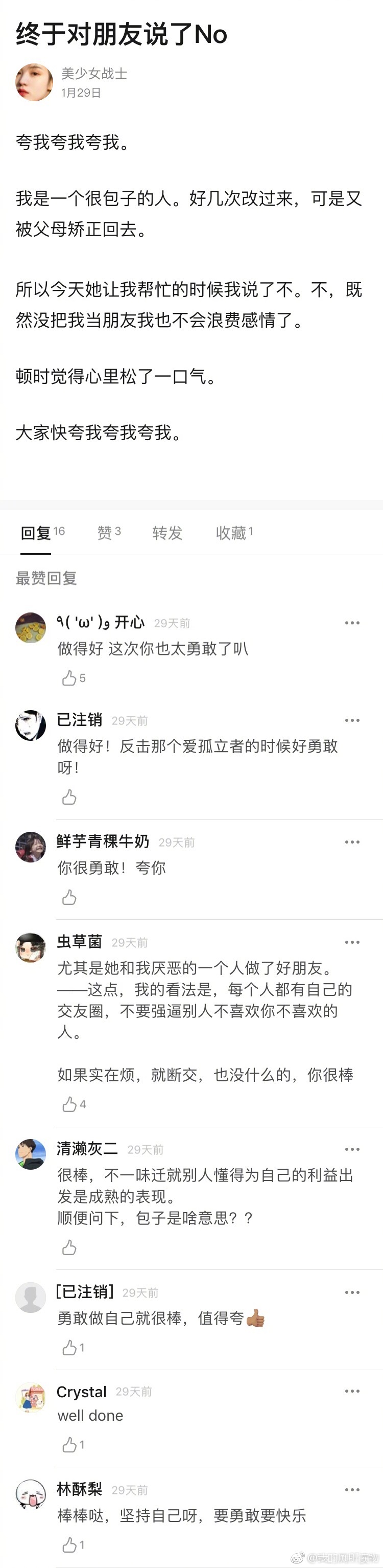
Task: Open more options for 鲜芋青稞牛奶's comment
Action: point(352,842)
